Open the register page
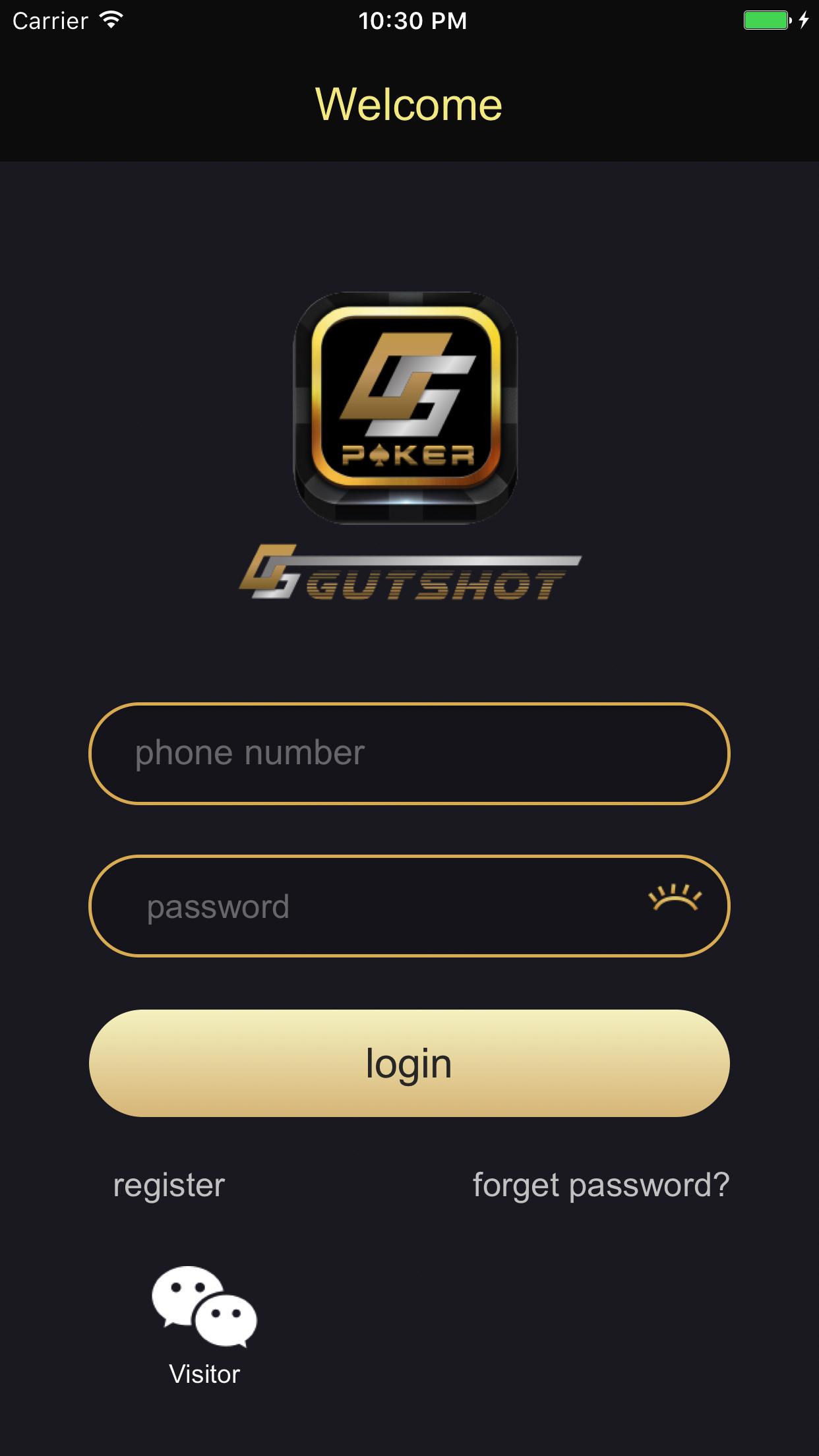The image size is (819, 1456). point(167,1185)
